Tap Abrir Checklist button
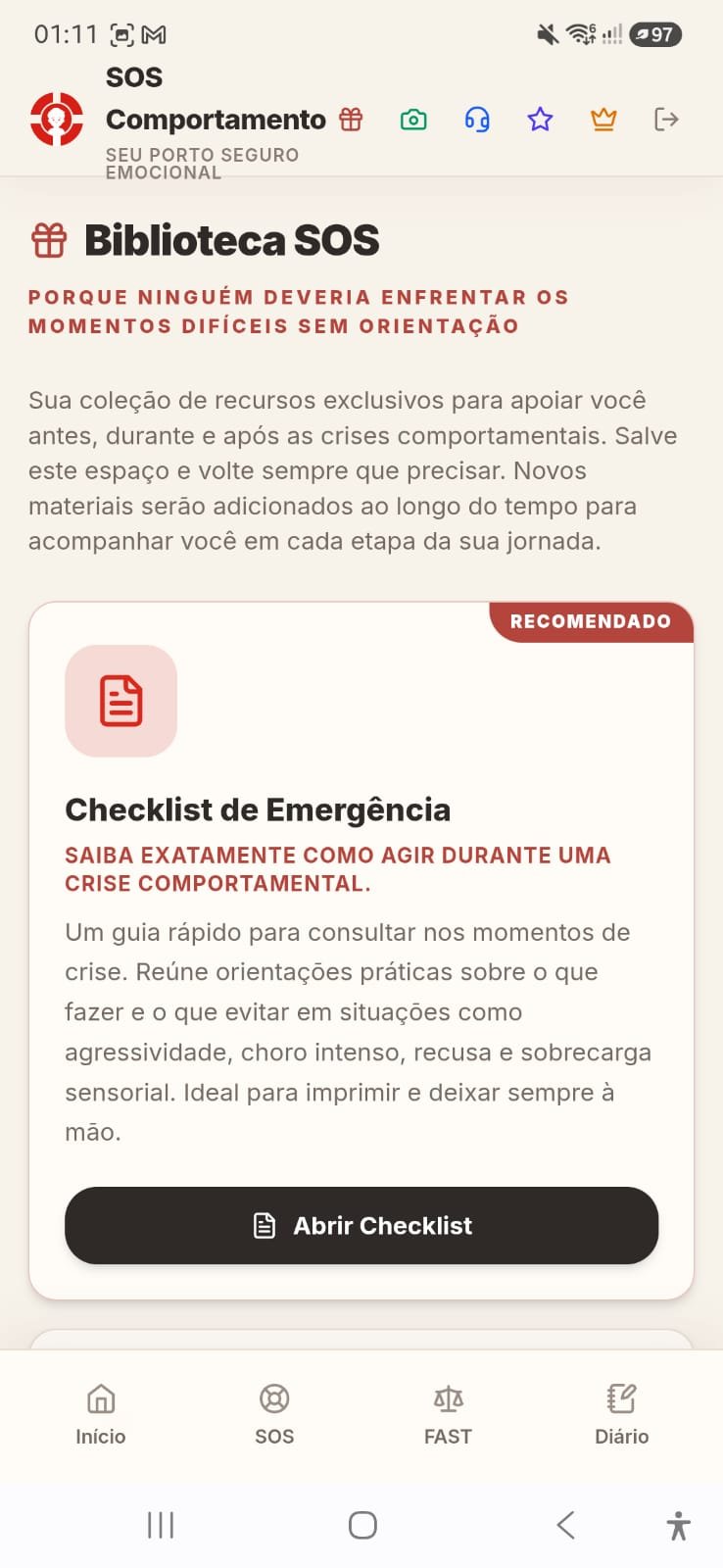Viewport: 723px width, 1568px height. point(361,1225)
